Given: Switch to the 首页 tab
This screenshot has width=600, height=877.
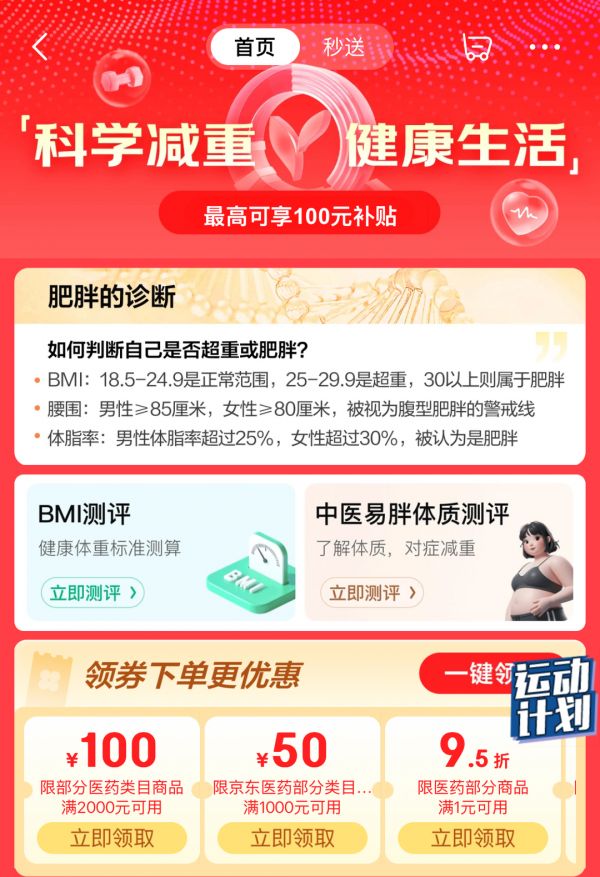Looking at the screenshot, I should pyautogui.click(x=256, y=47).
